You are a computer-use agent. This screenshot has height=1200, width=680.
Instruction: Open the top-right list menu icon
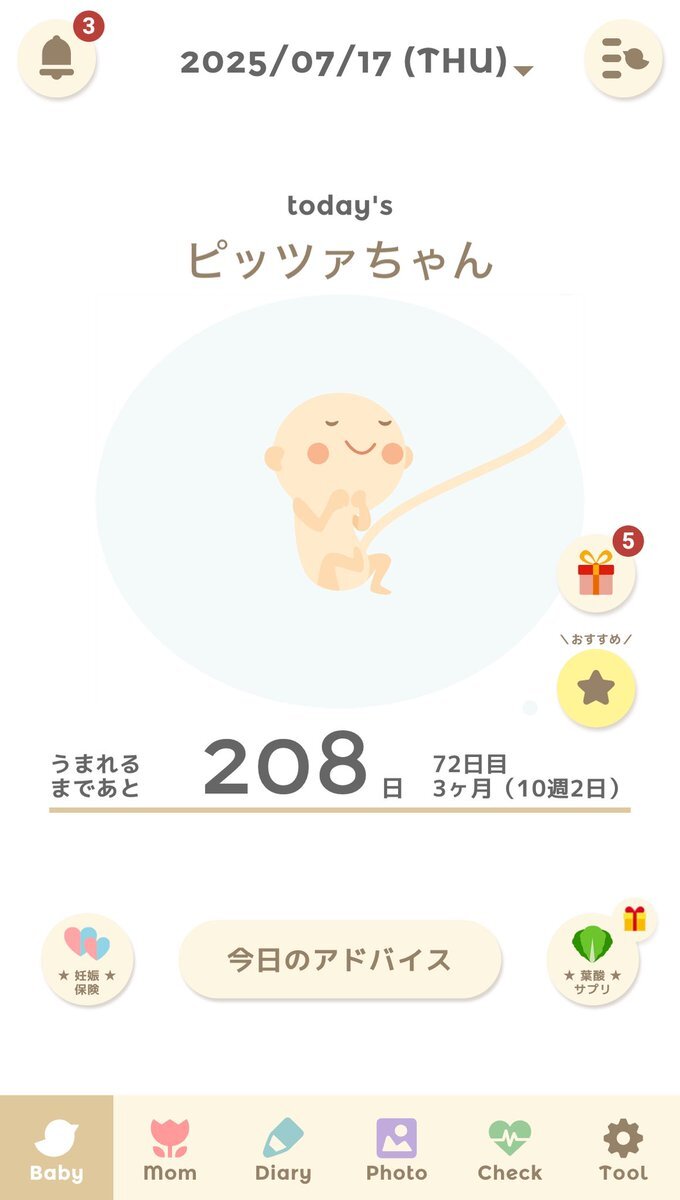click(624, 58)
